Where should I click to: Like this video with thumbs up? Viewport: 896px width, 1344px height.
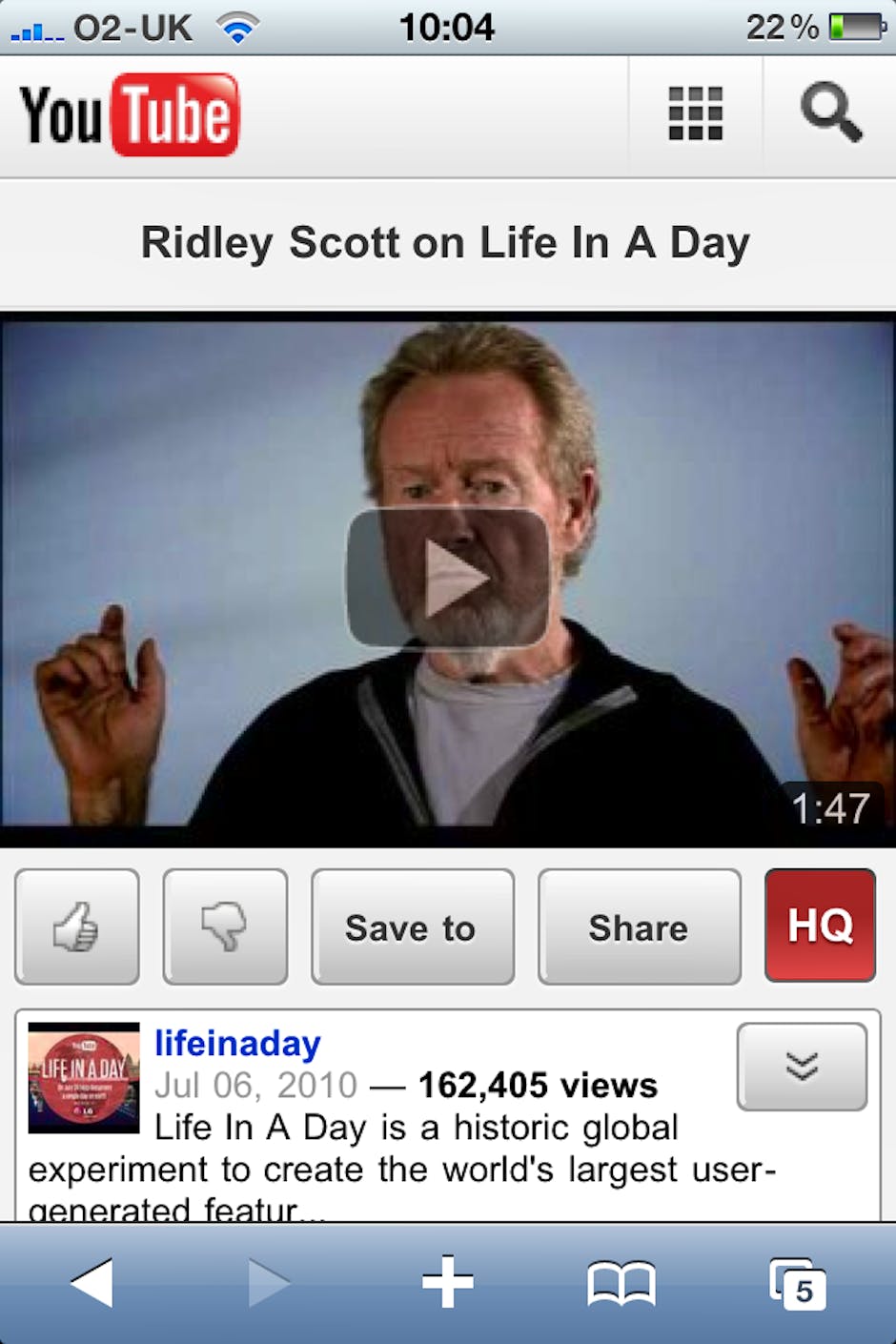(77, 927)
